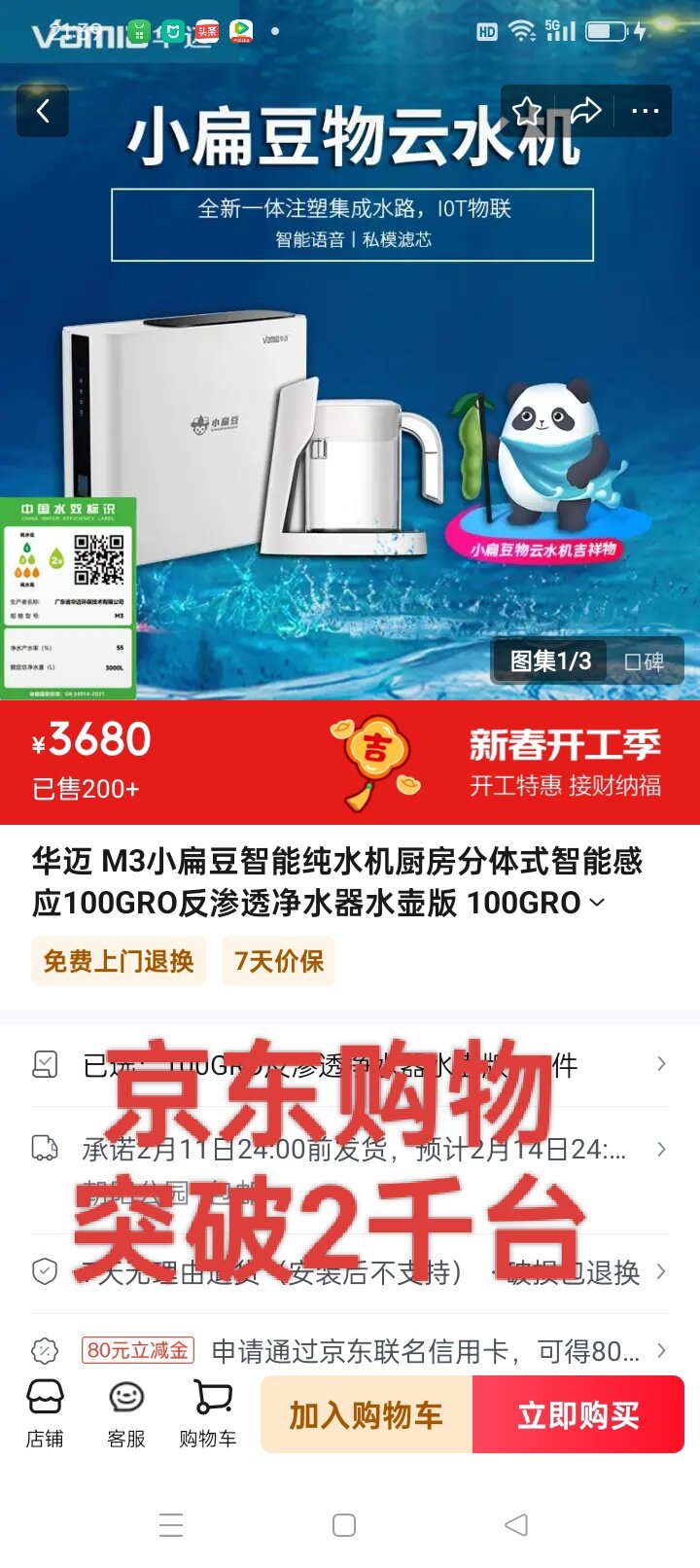View the 7天价保 price protection tag
This screenshot has height=1568, width=700.
click(x=278, y=961)
